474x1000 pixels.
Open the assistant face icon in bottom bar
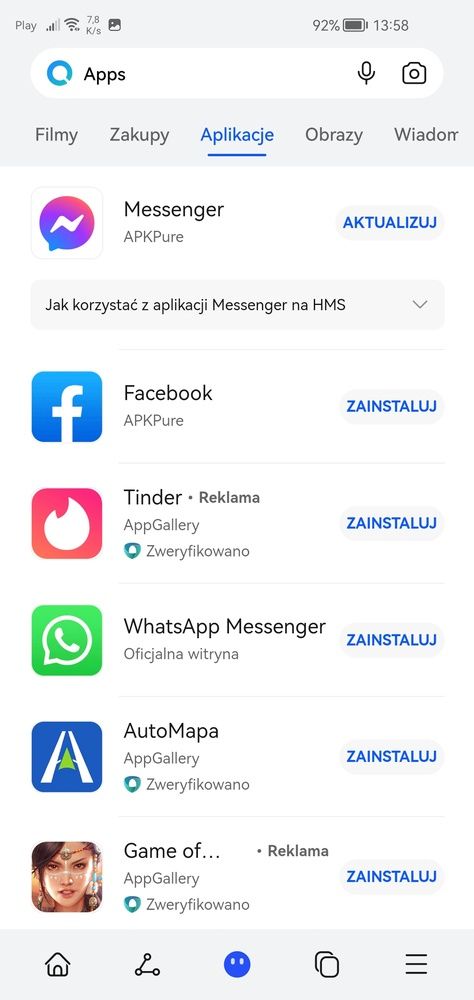coord(237,964)
